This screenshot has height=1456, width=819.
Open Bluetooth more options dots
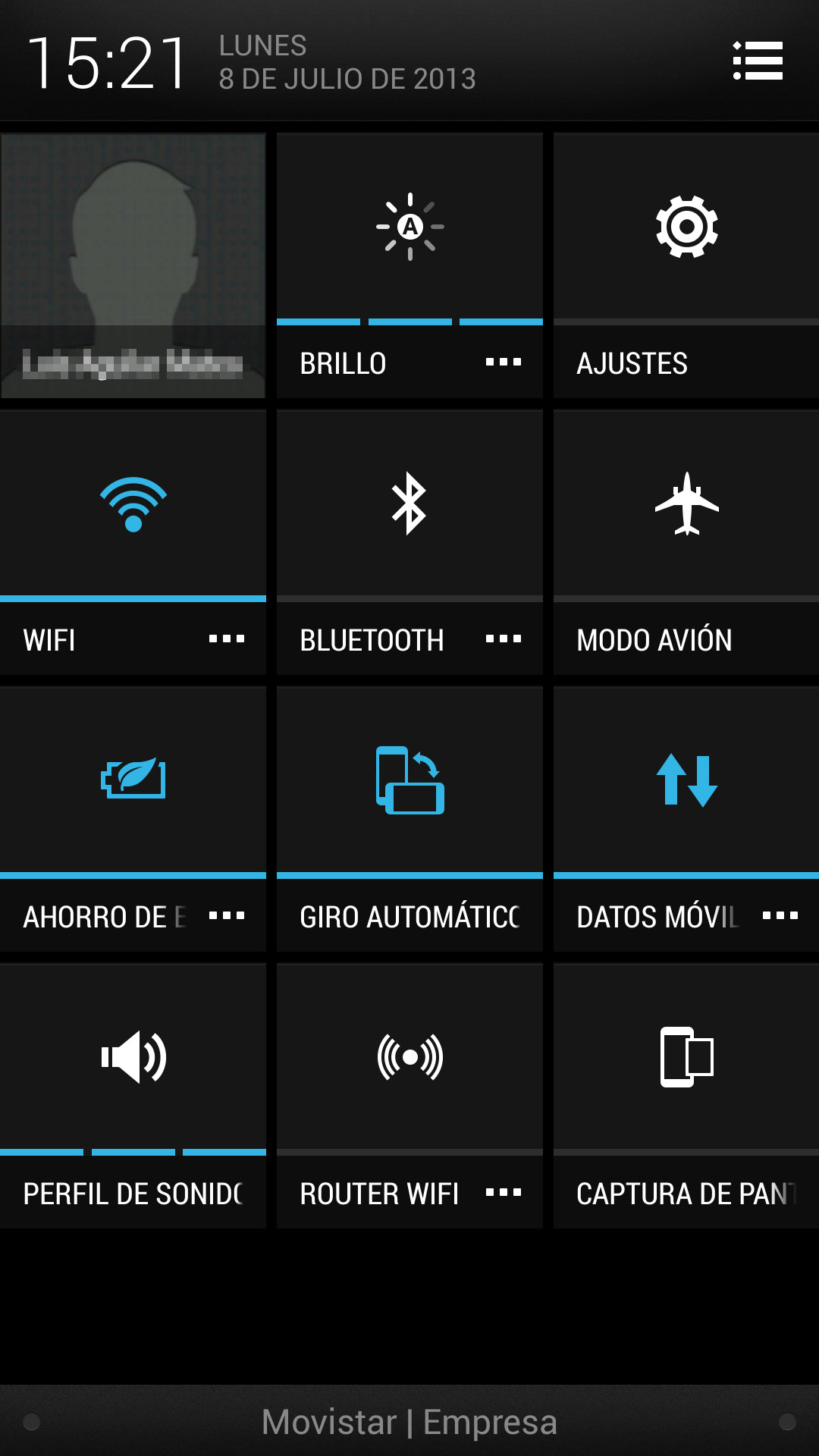pos(504,639)
